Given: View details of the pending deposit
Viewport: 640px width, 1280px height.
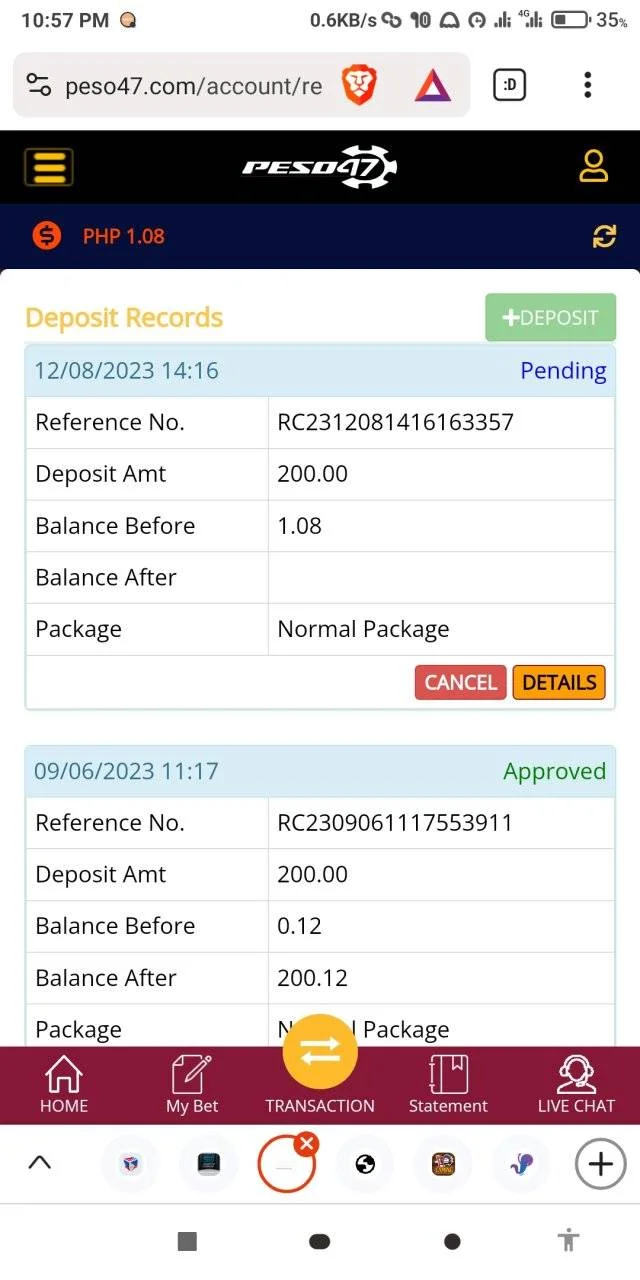Looking at the screenshot, I should coord(559,682).
